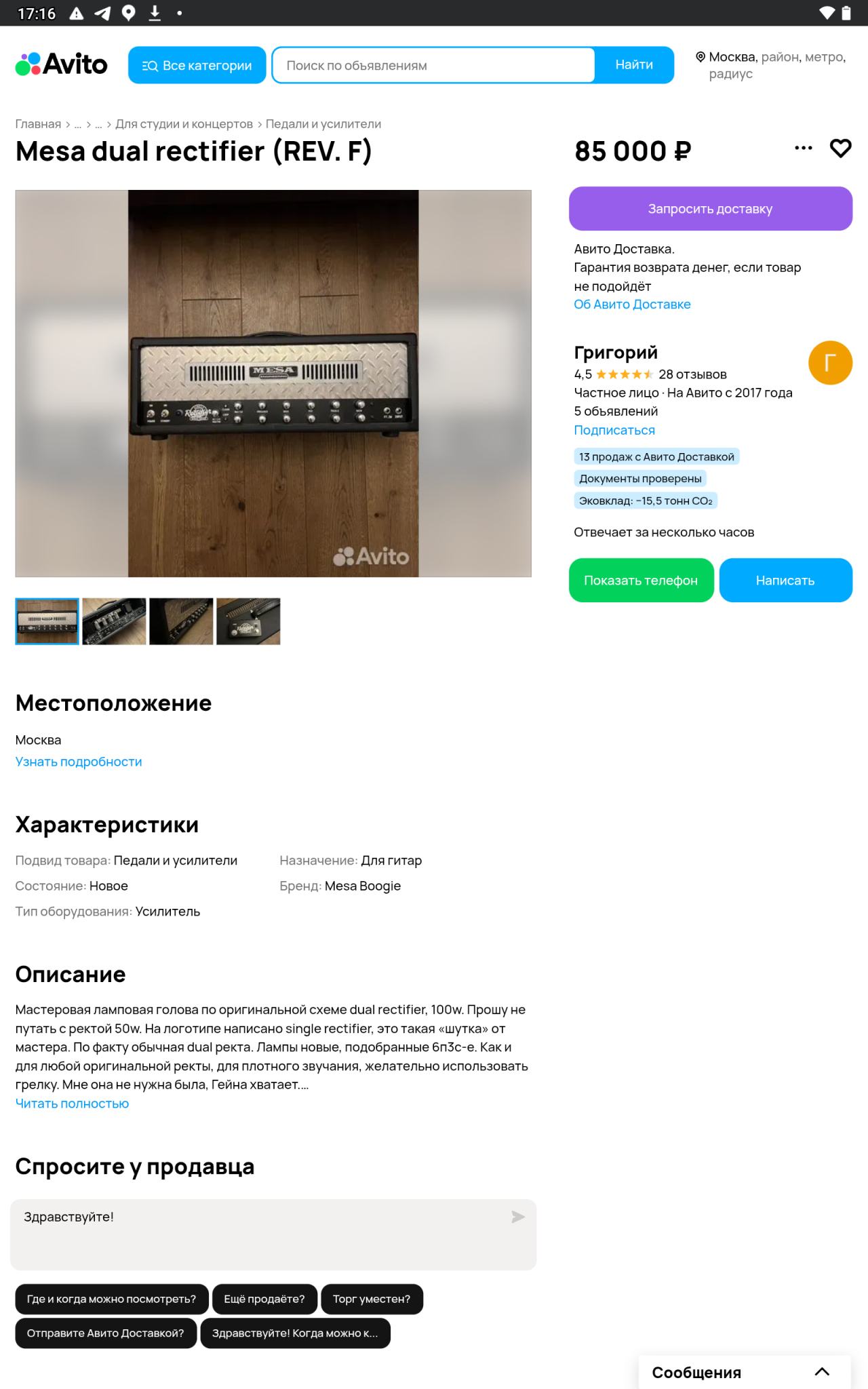Viewport: 868px width, 1389px height.
Task: Open the 'Все категории' menu
Action: [197, 65]
